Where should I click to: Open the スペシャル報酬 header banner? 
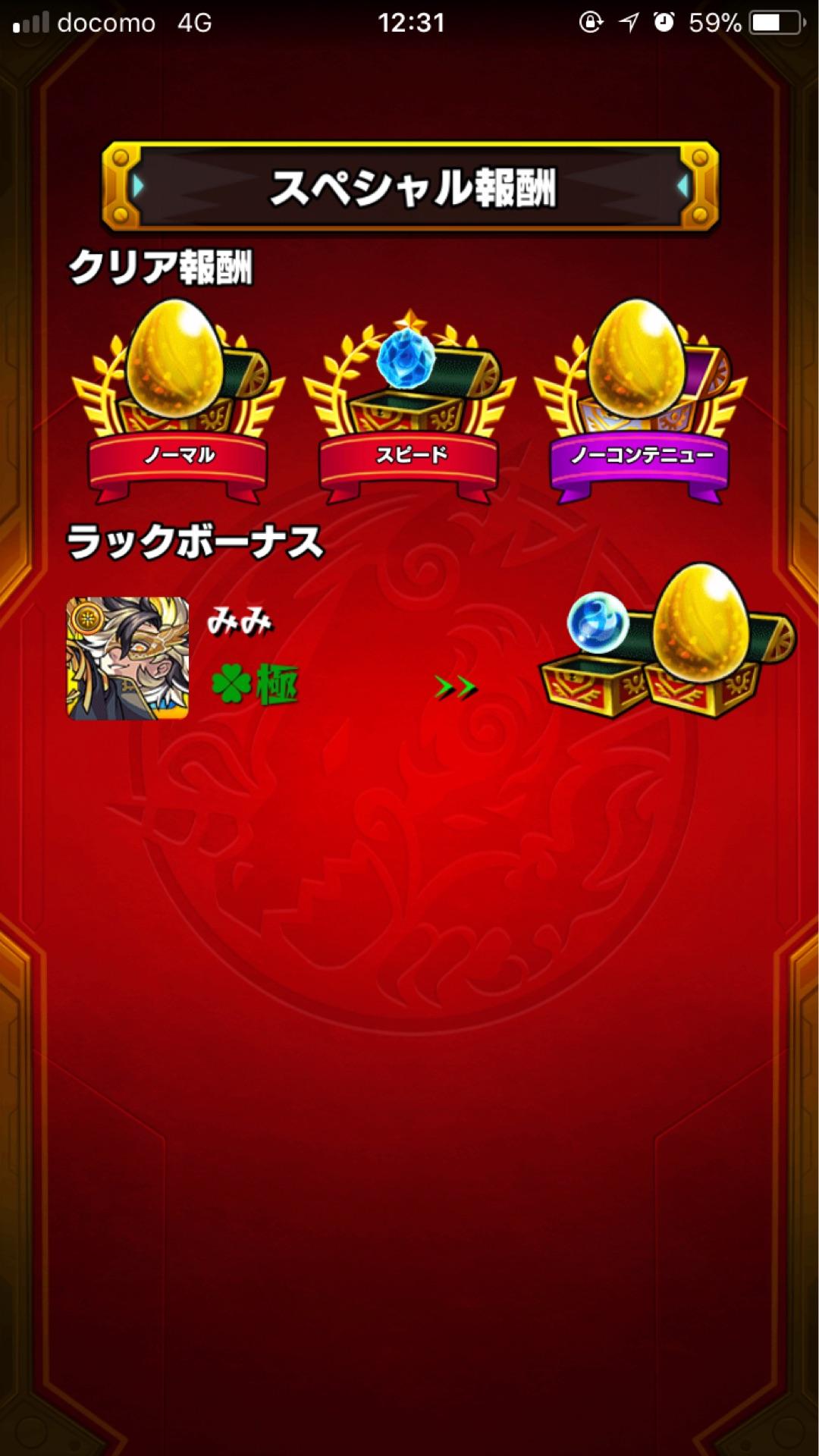click(408, 184)
